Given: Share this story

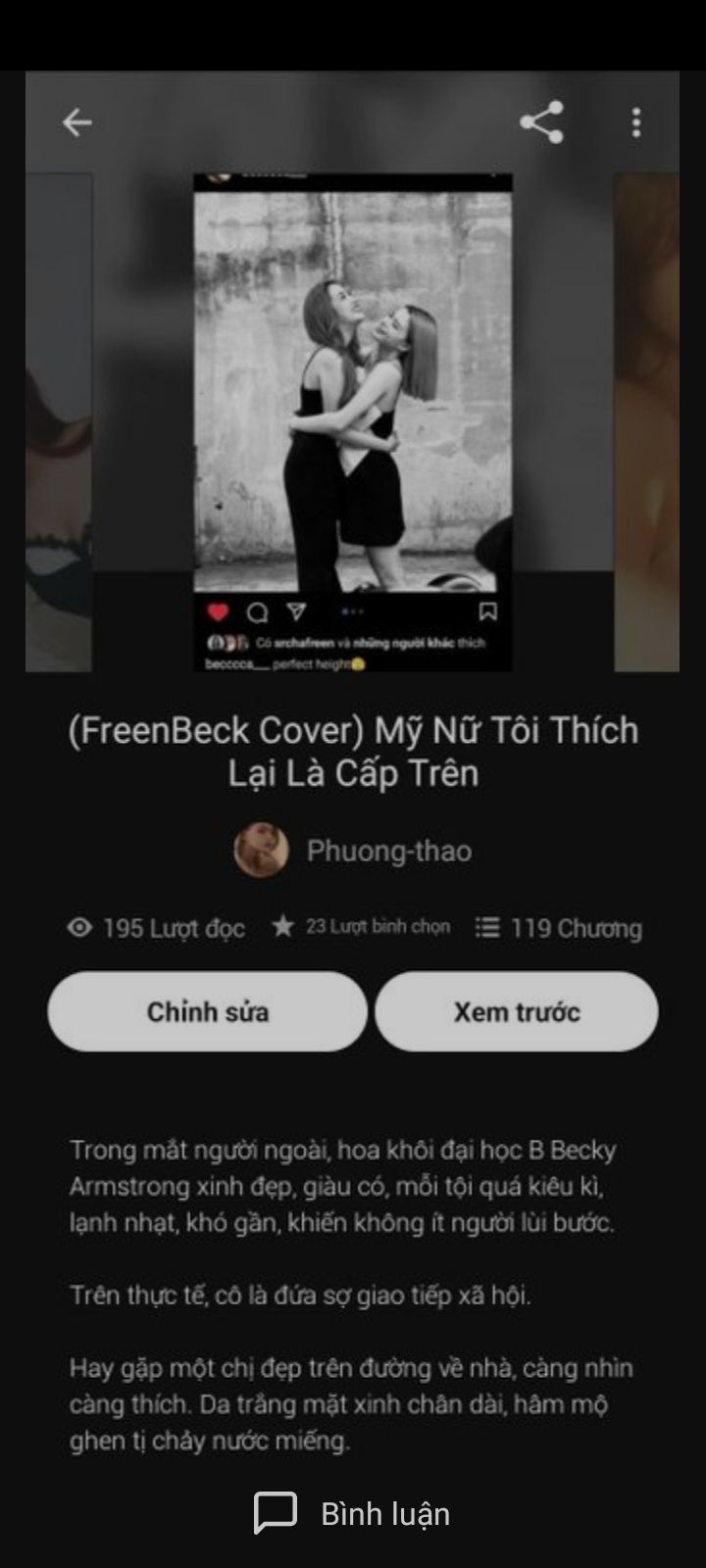Looking at the screenshot, I should click(x=541, y=122).
